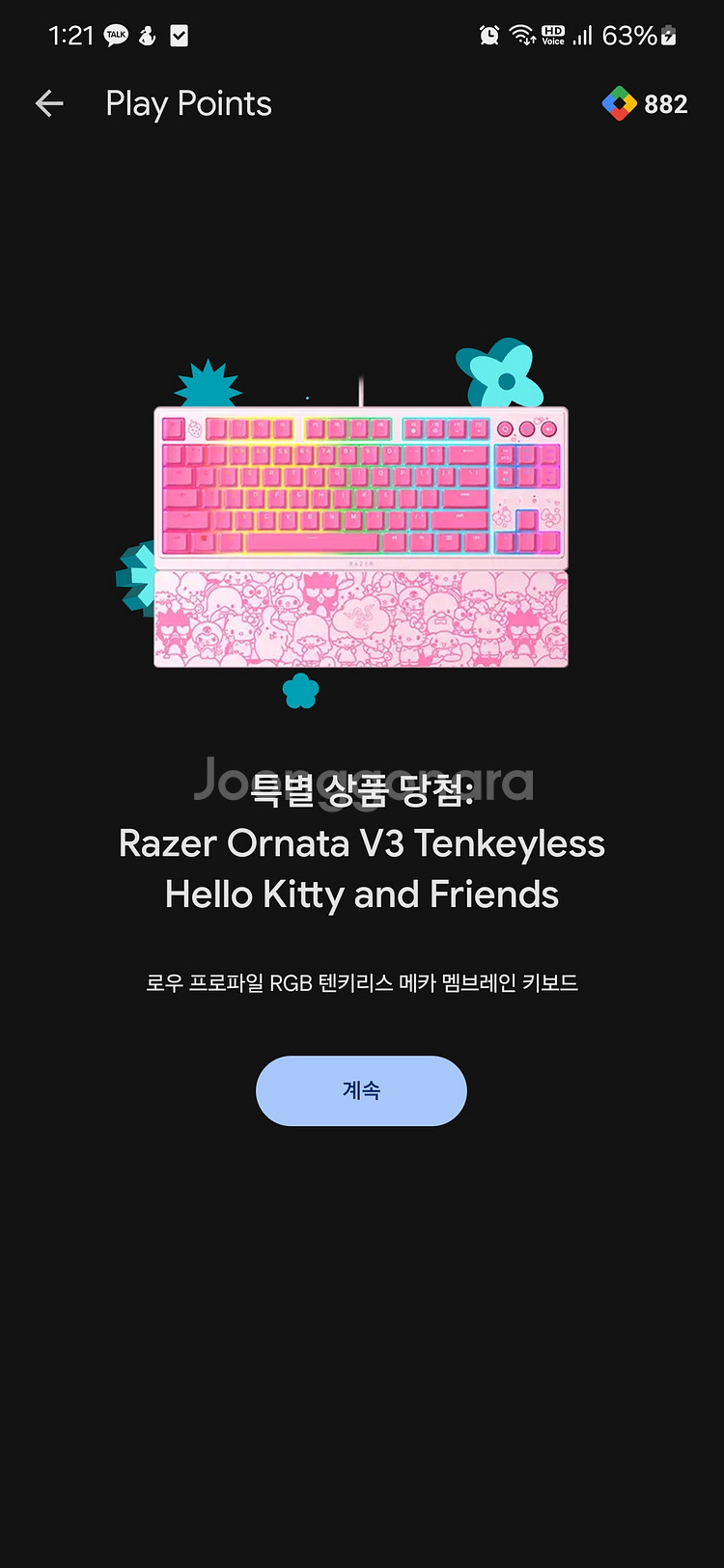
Task: Go back using the top-left arrow
Action: coord(49,103)
